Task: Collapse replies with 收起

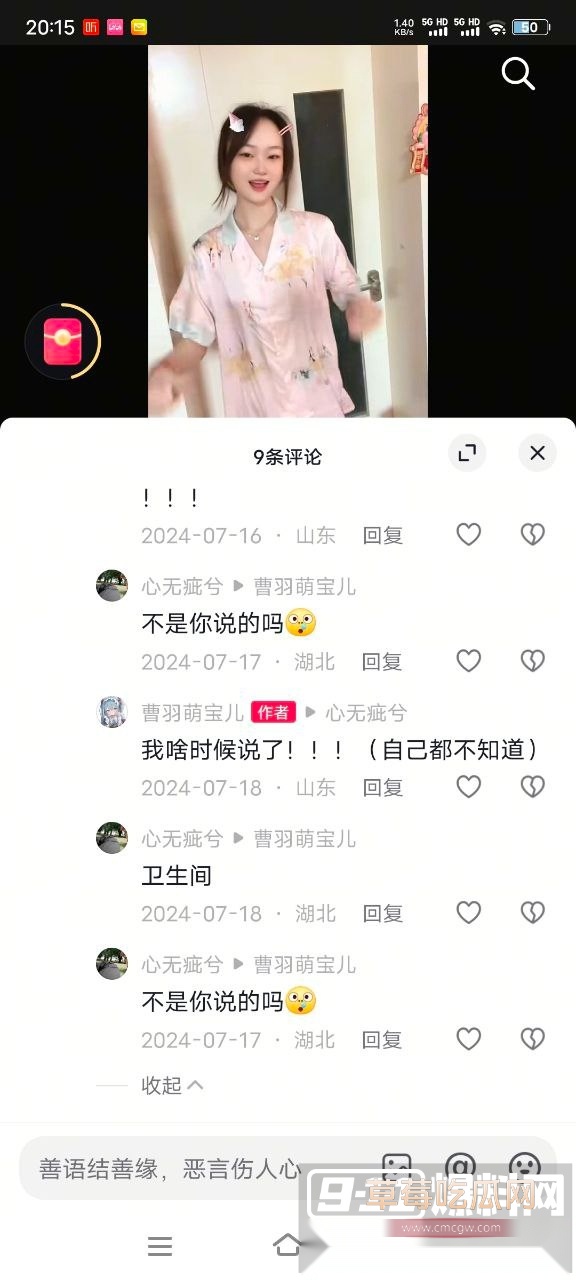Action: click(172, 1085)
